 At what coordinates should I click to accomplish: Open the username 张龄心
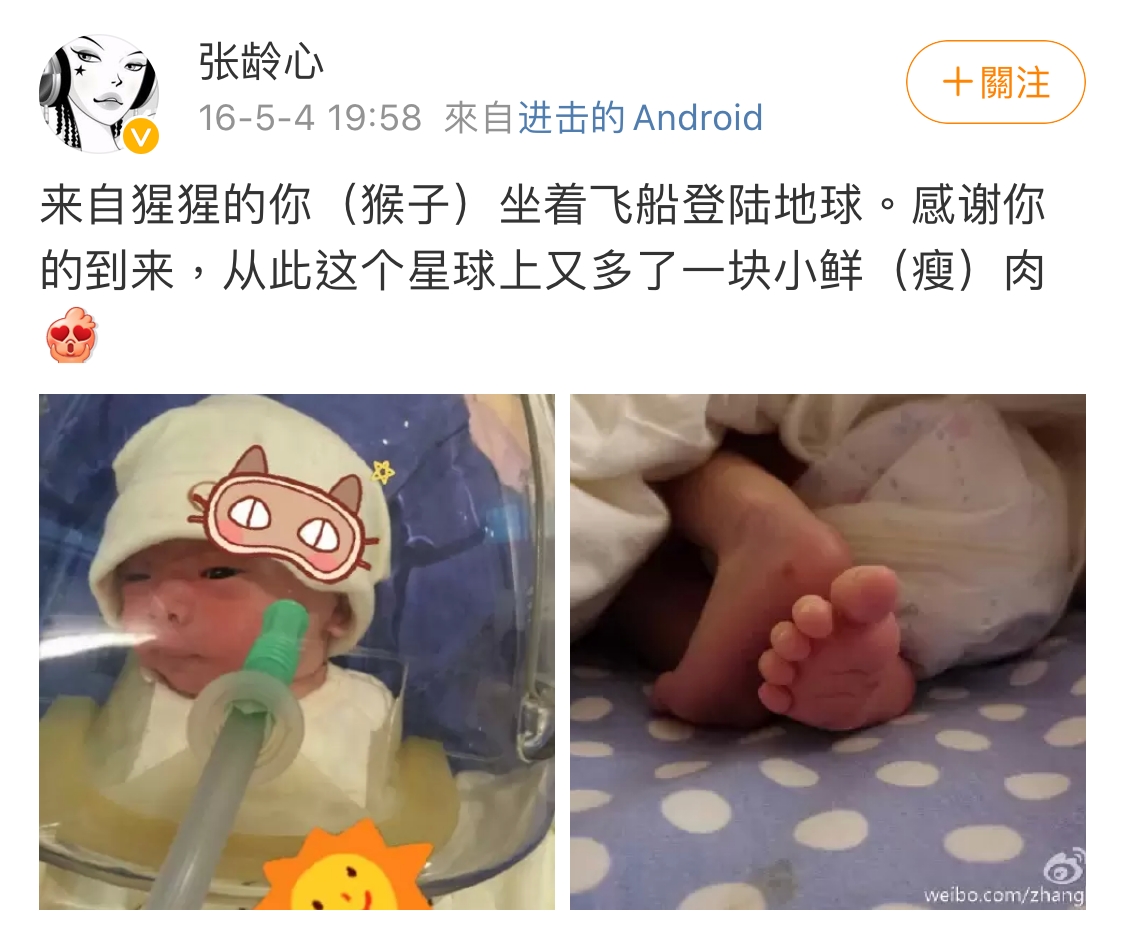coord(261,63)
